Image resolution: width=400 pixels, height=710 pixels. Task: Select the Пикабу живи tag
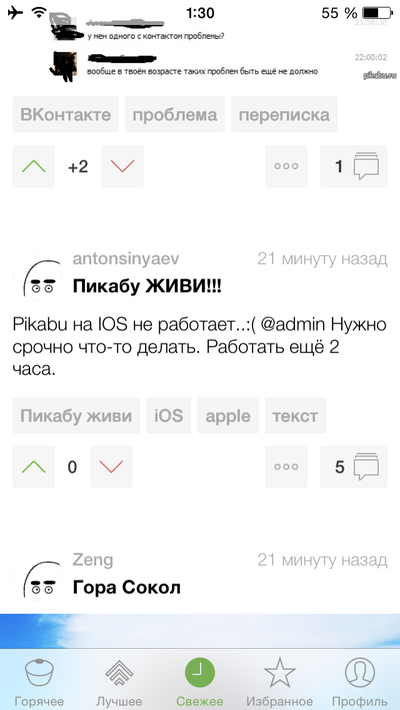[76, 416]
